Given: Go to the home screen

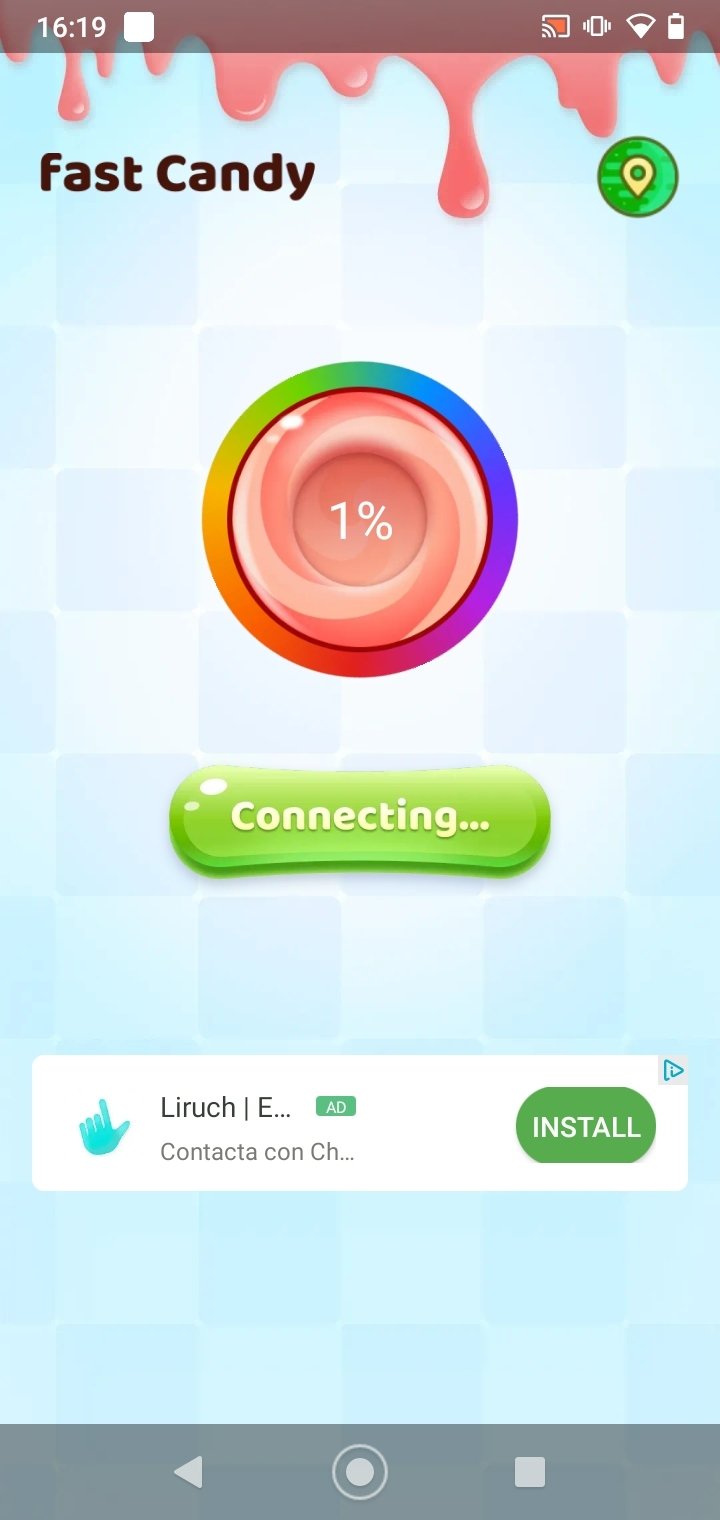Looking at the screenshot, I should [x=360, y=1472].
